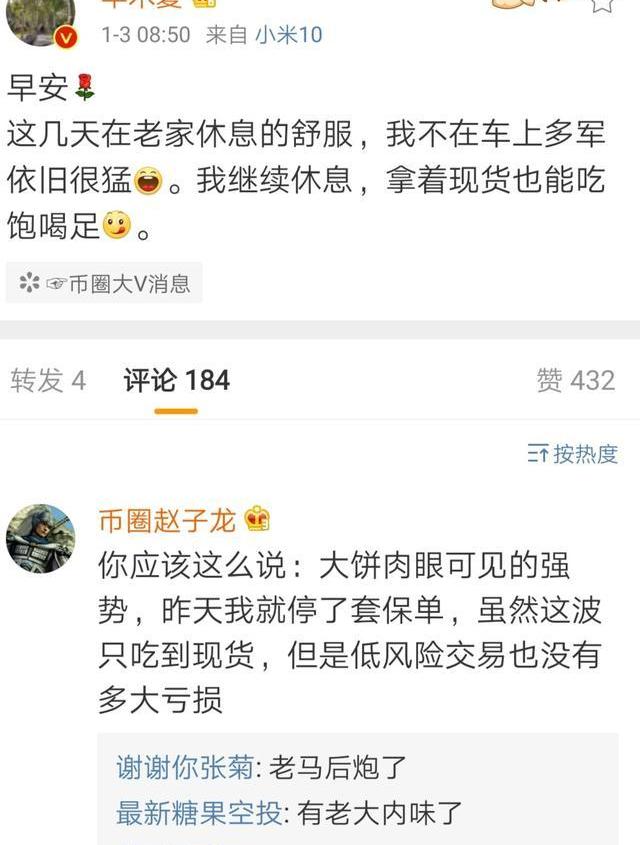Select the 评论 184 tab

(x=177, y=381)
